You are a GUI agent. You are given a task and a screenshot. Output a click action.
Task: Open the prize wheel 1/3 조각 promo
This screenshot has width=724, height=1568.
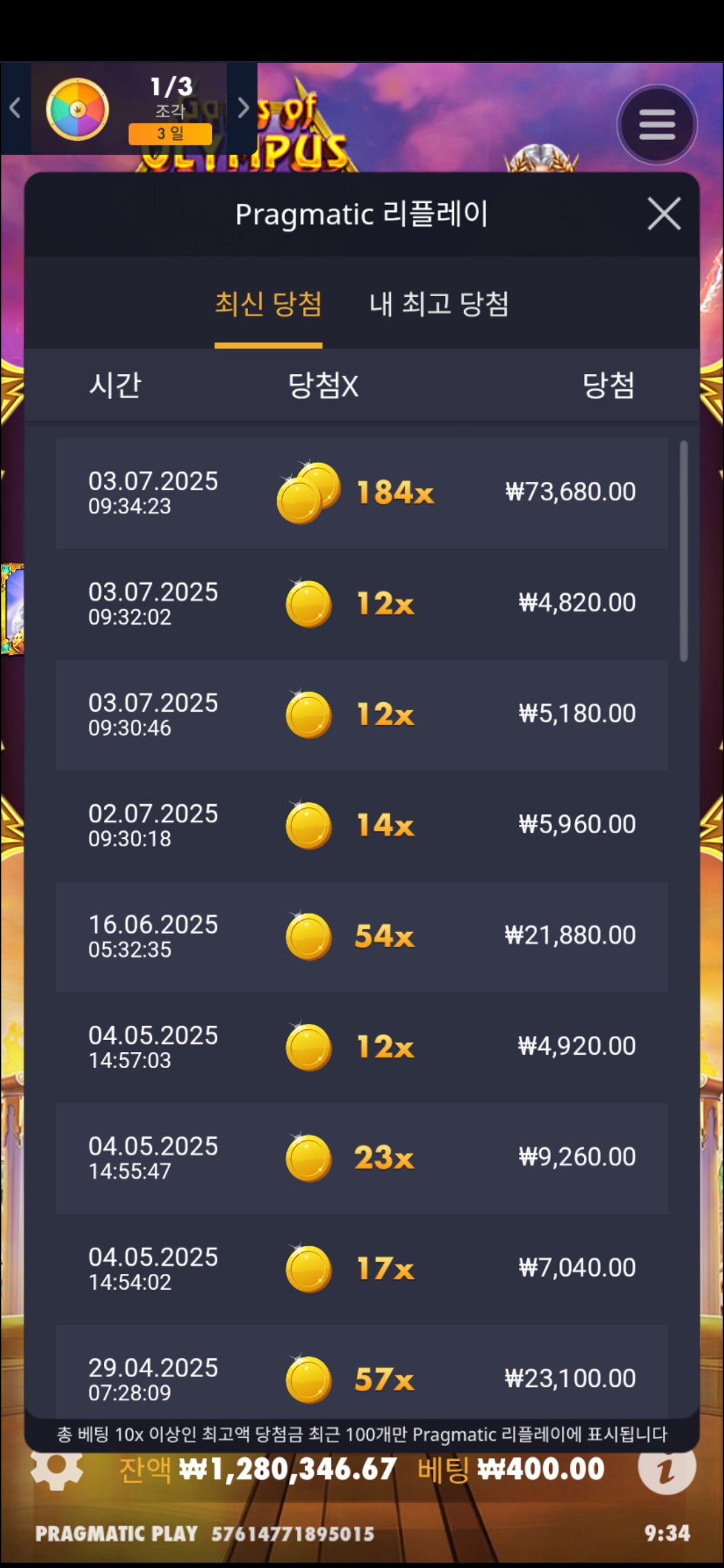(127, 110)
